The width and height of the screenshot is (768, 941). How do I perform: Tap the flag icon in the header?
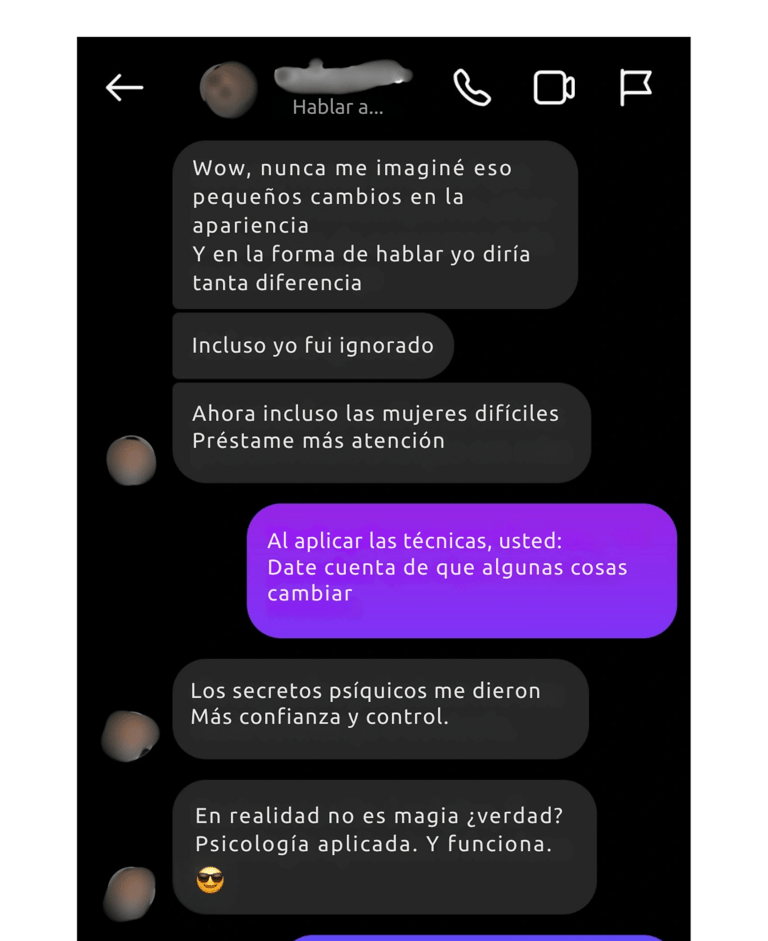click(636, 88)
